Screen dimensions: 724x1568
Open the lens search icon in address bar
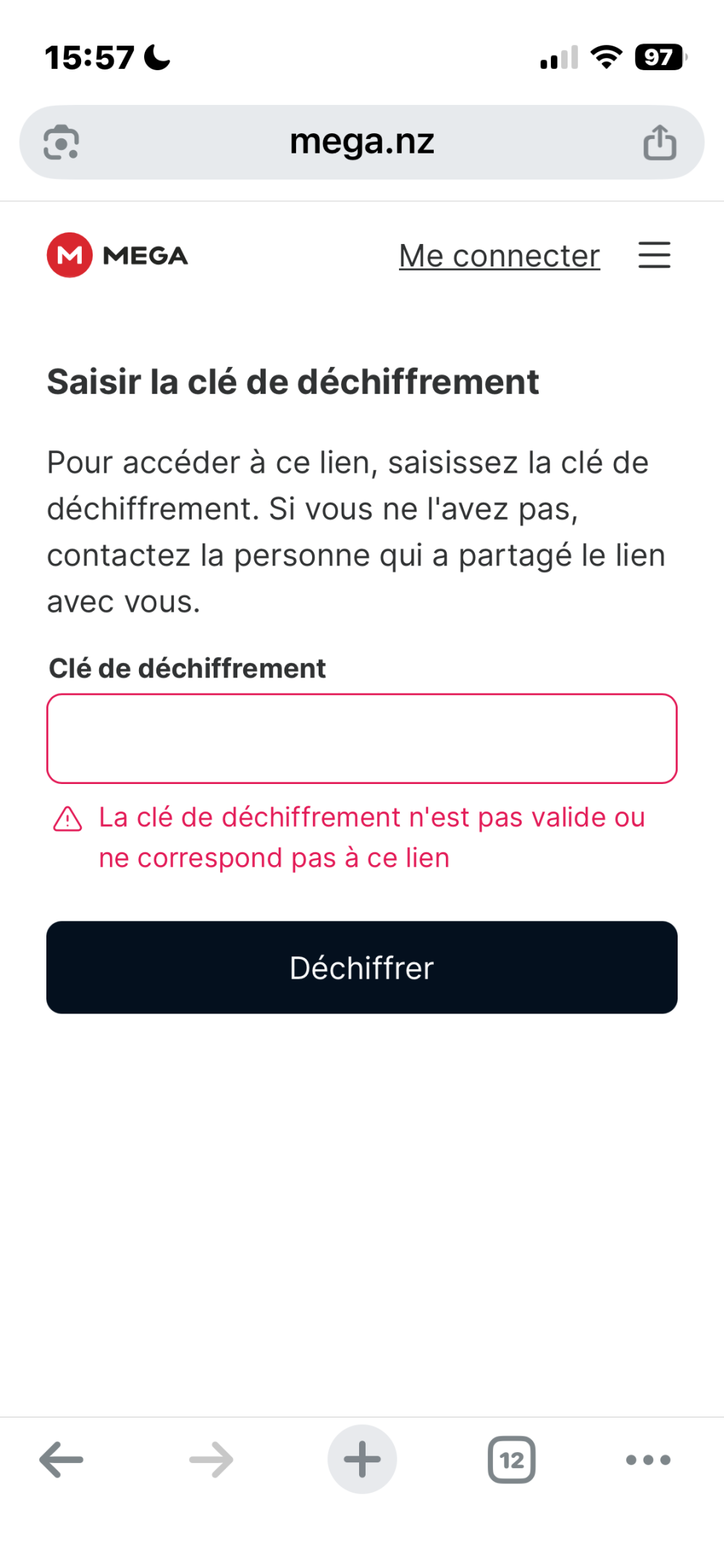click(62, 142)
